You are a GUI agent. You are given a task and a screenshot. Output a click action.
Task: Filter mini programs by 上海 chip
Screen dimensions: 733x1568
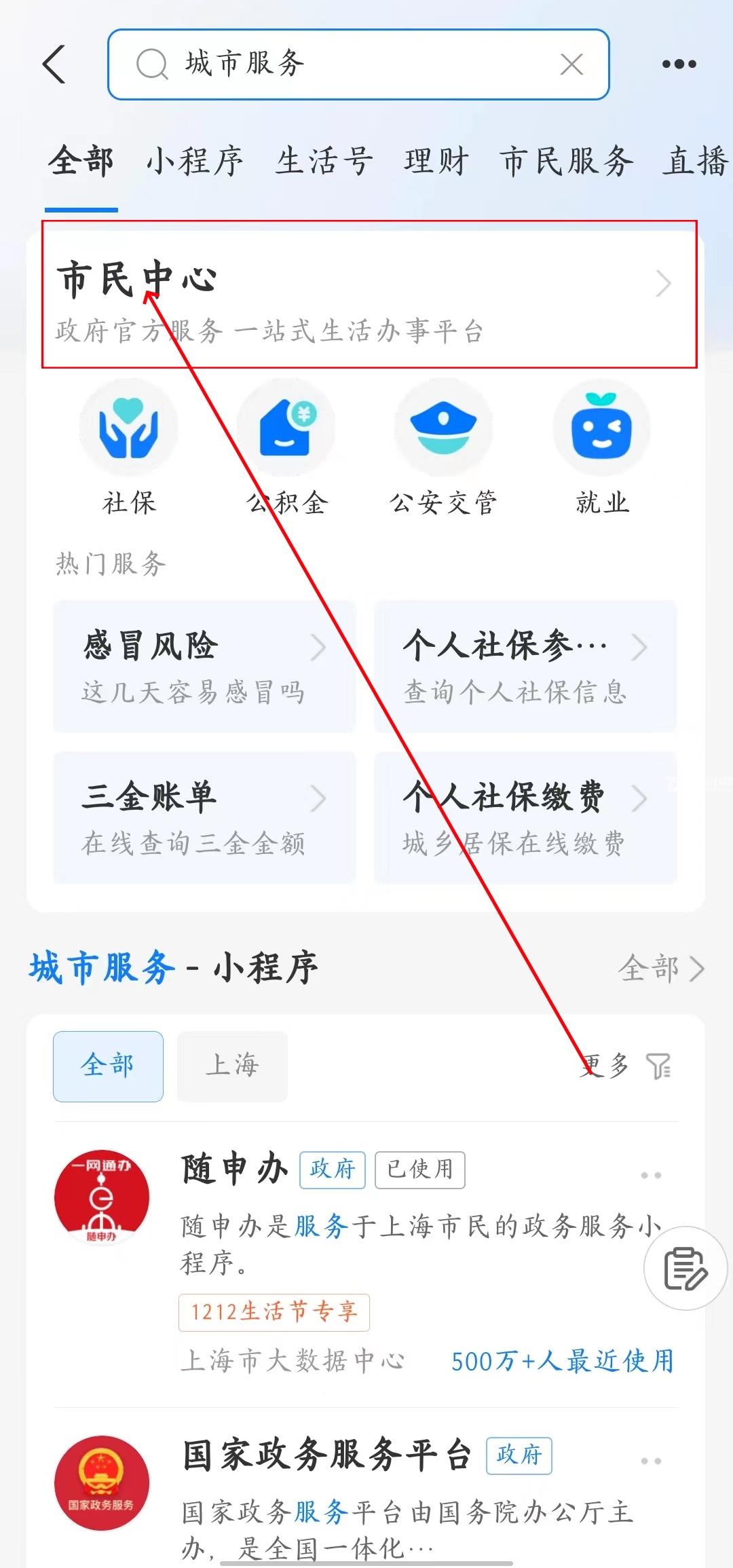pyautogui.click(x=232, y=1066)
